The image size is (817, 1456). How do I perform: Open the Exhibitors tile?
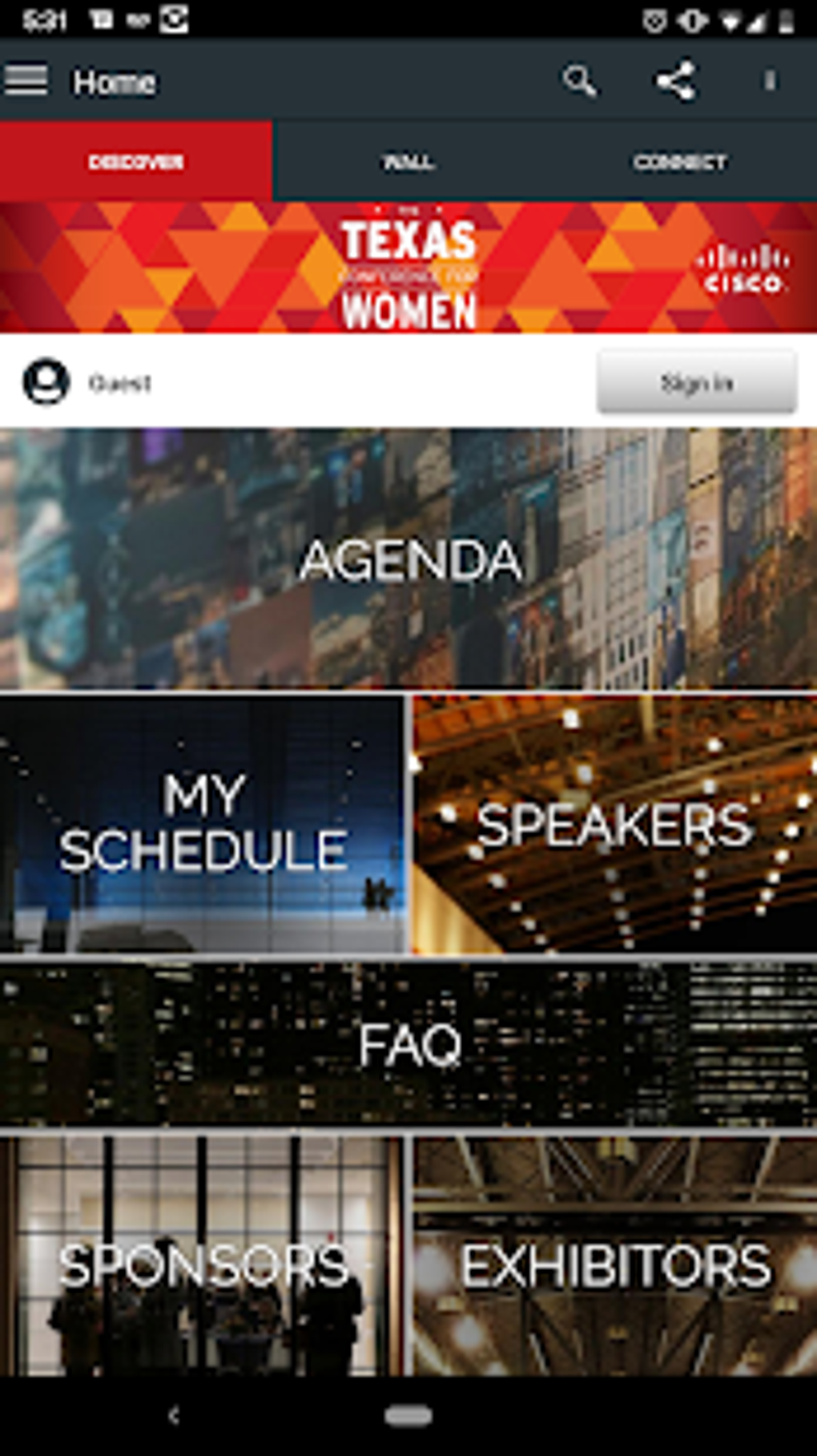click(614, 1256)
